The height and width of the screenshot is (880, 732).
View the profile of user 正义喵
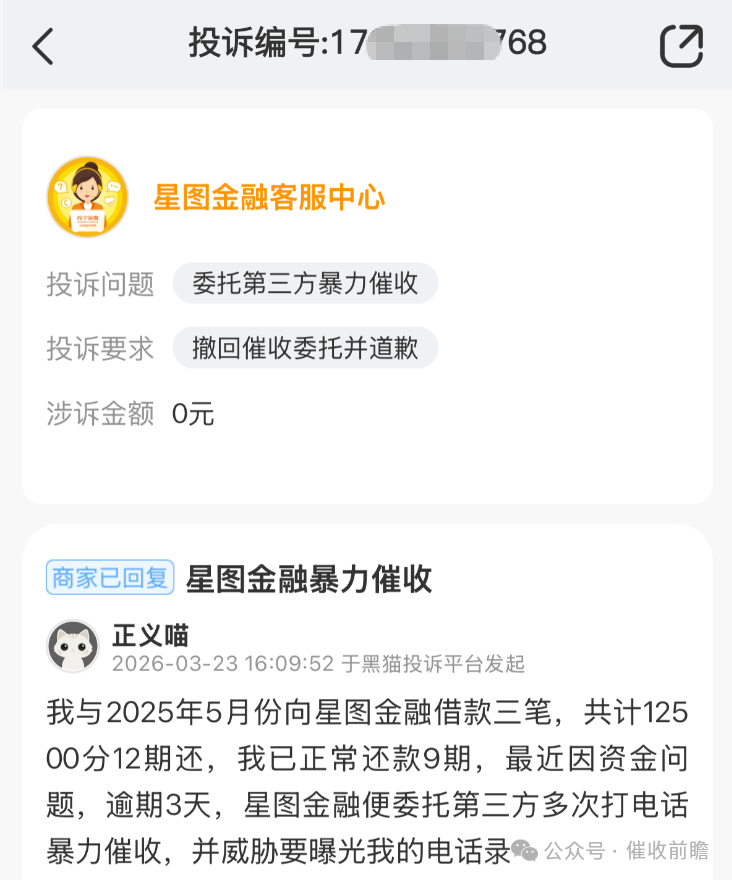[150, 635]
